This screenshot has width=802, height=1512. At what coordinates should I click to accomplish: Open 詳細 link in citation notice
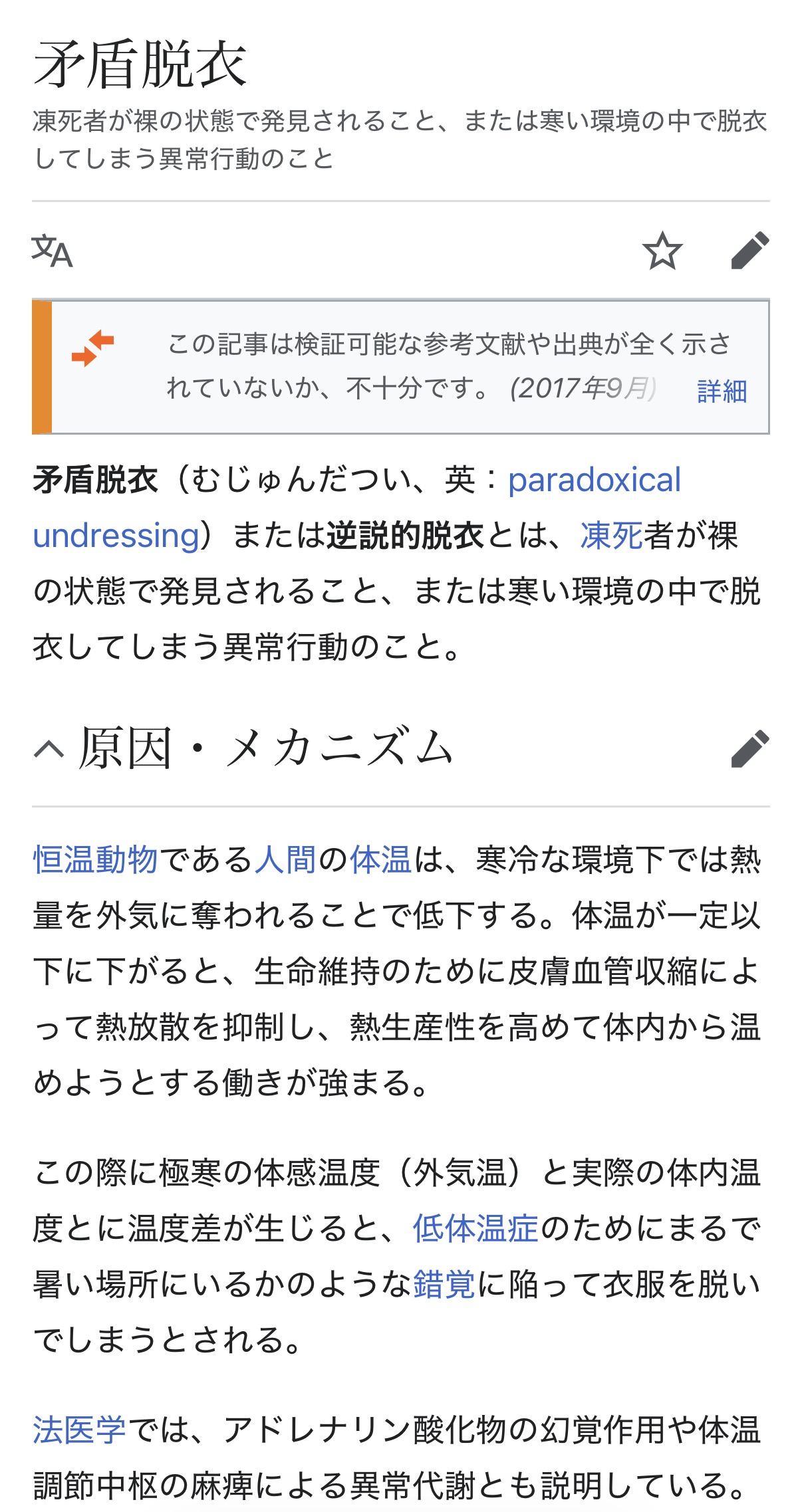(x=722, y=391)
